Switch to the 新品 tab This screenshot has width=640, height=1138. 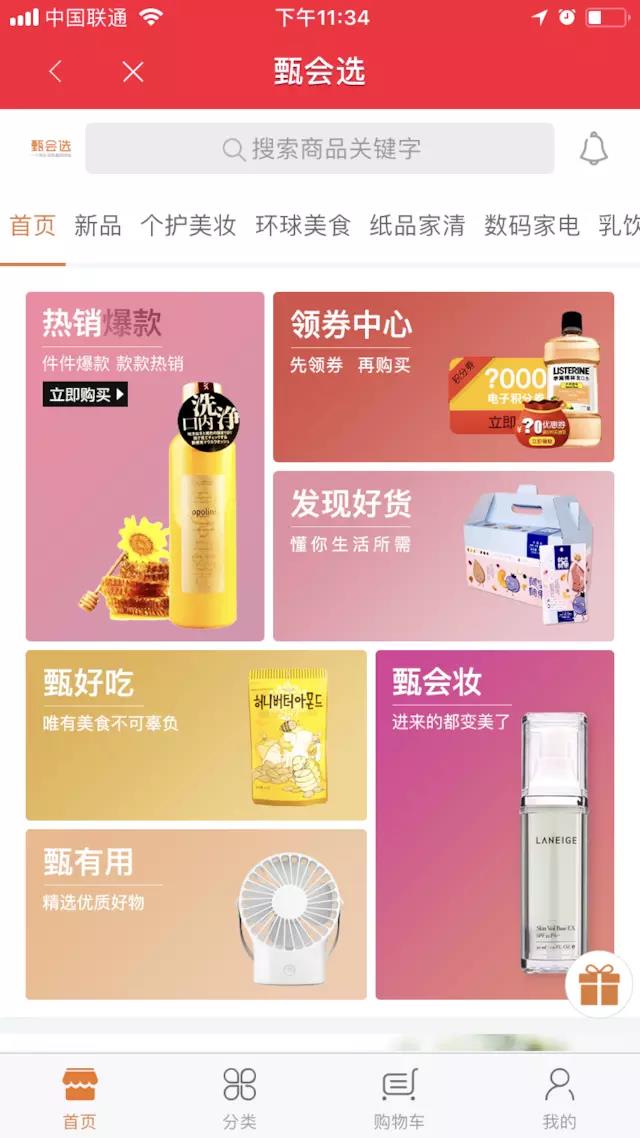coord(97,225)
